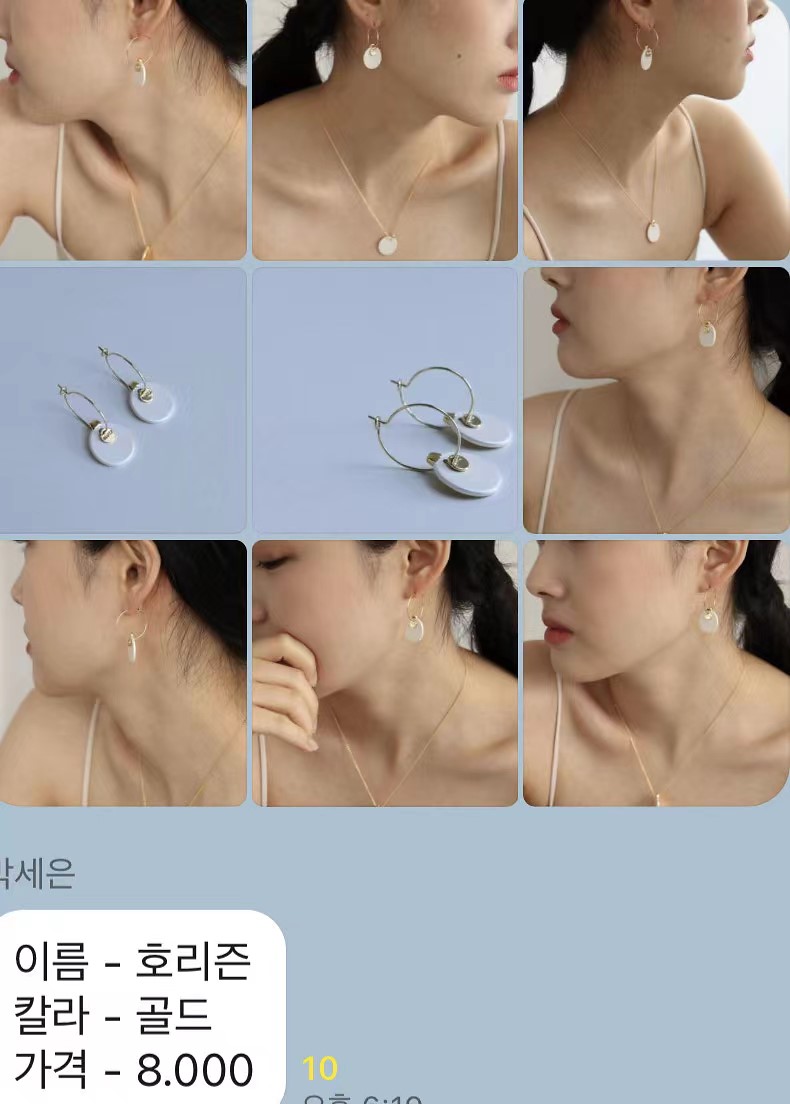View the front-facing photo with round pendant necklace
Screen dimensions: 790x1104
384,130
